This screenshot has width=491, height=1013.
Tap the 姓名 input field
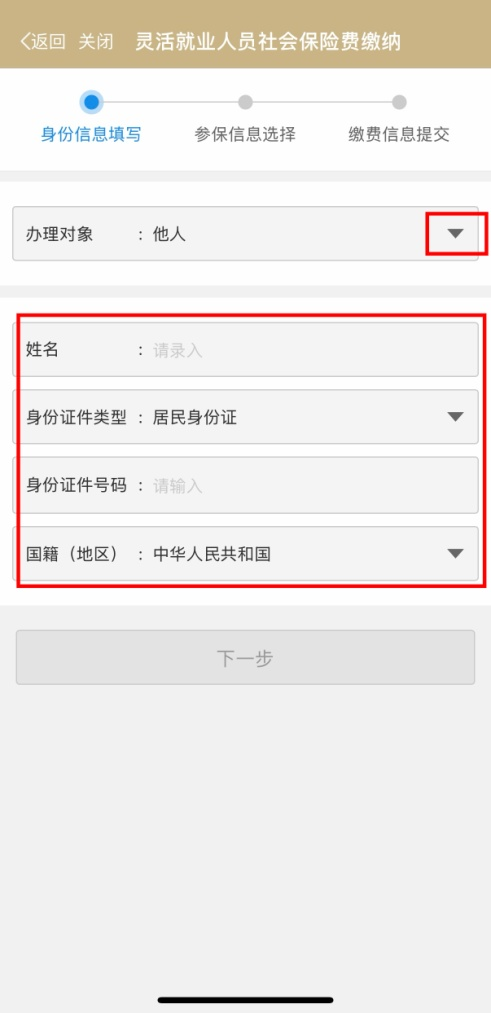coord(246,350)
